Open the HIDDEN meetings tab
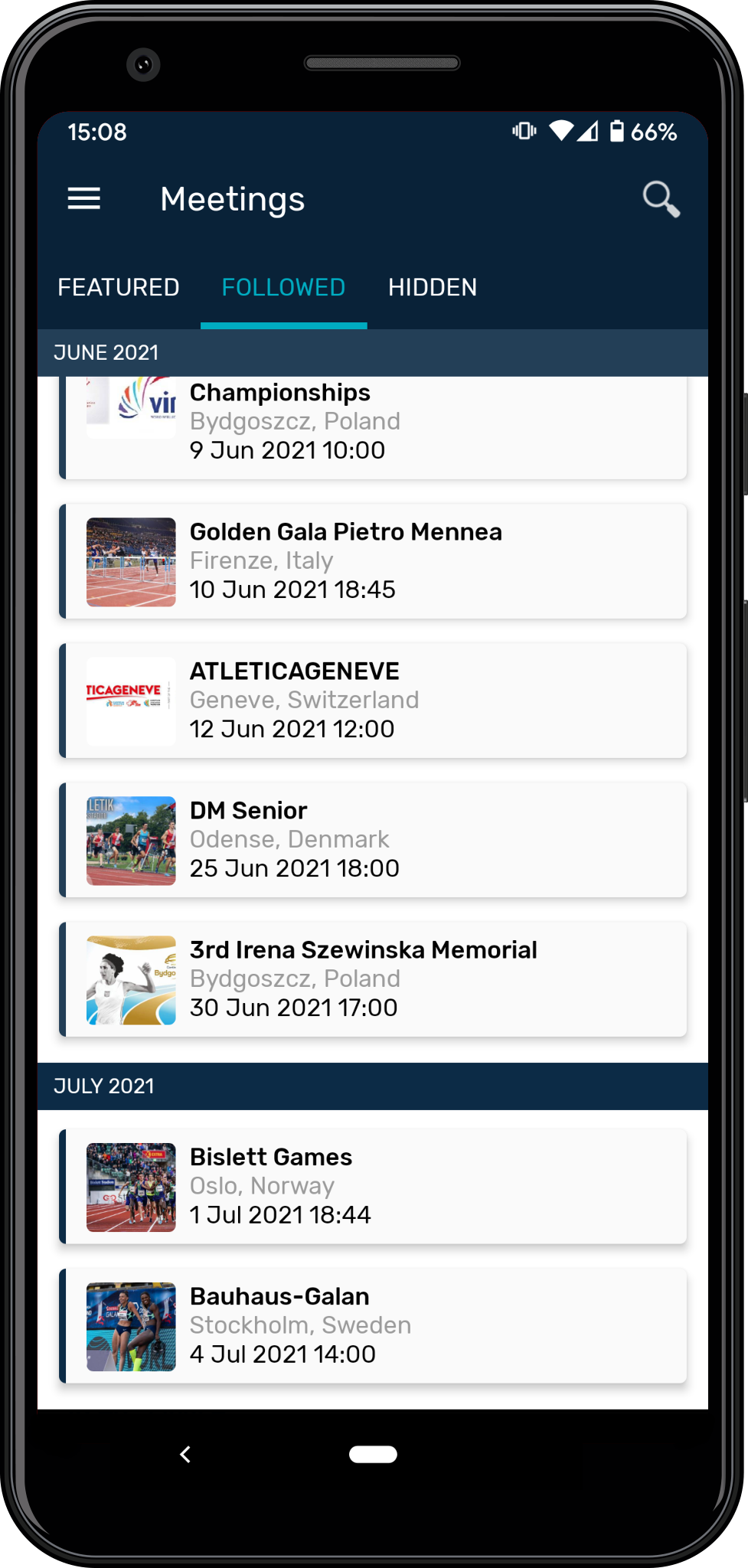The height and width of the screenshot is (1568, 748). coord(433,287)
